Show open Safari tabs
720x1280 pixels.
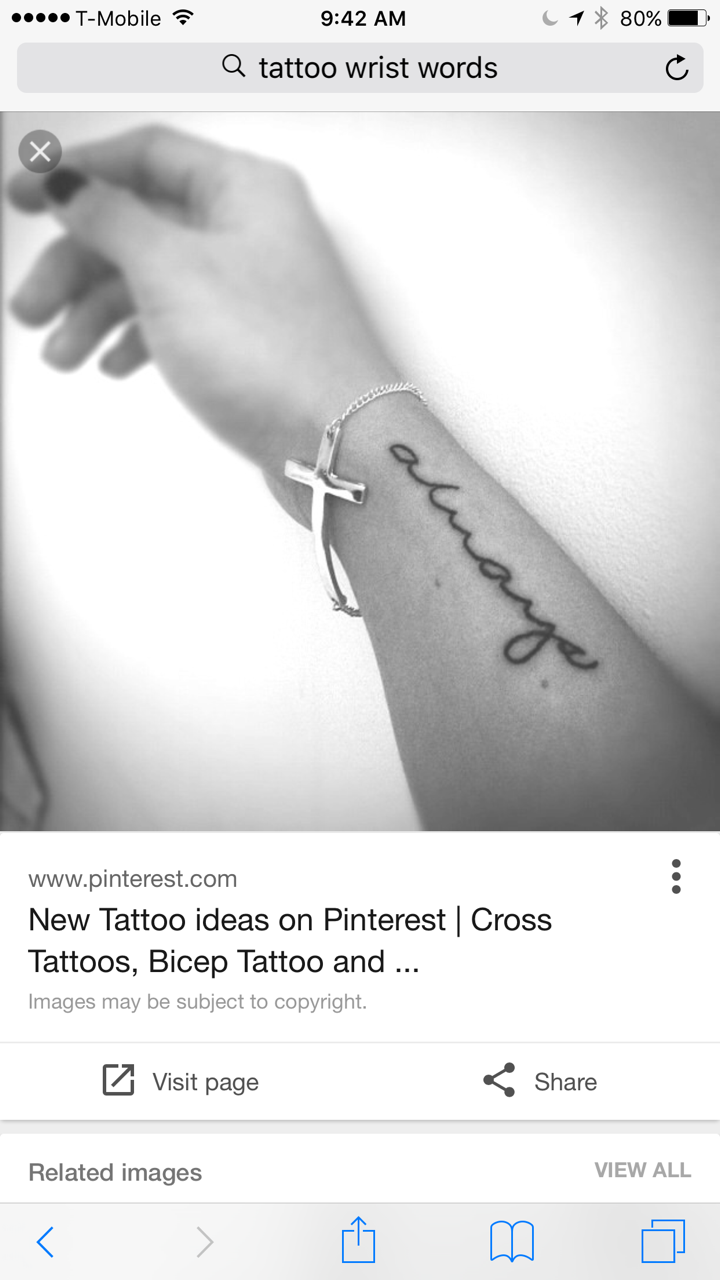point(663,1242)
